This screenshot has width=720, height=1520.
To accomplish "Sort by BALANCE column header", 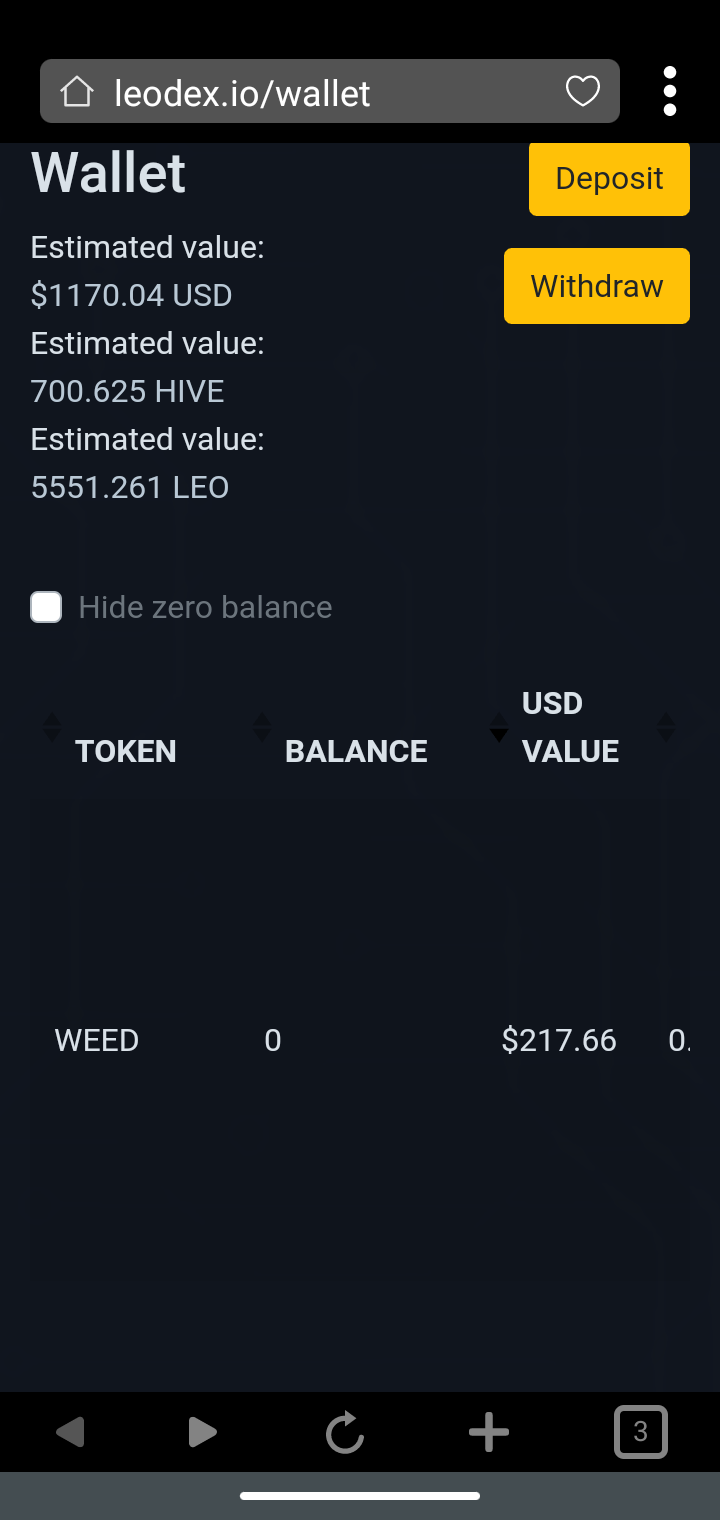I will [356, 751].
